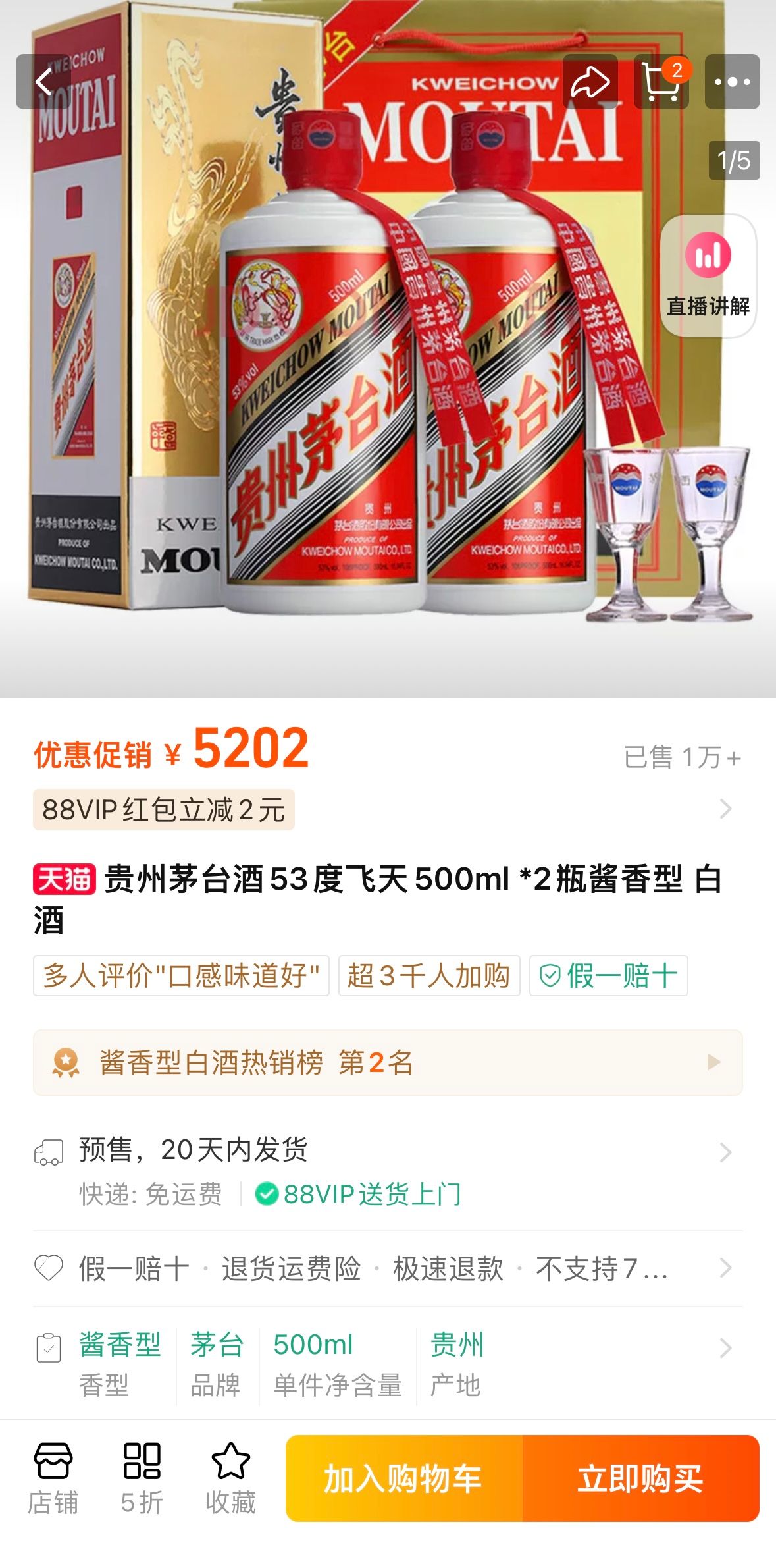Screen dimensions: 776x1568
Task: Tap 加入购物车 to add to cart
Action: (x=403, y=1478)
